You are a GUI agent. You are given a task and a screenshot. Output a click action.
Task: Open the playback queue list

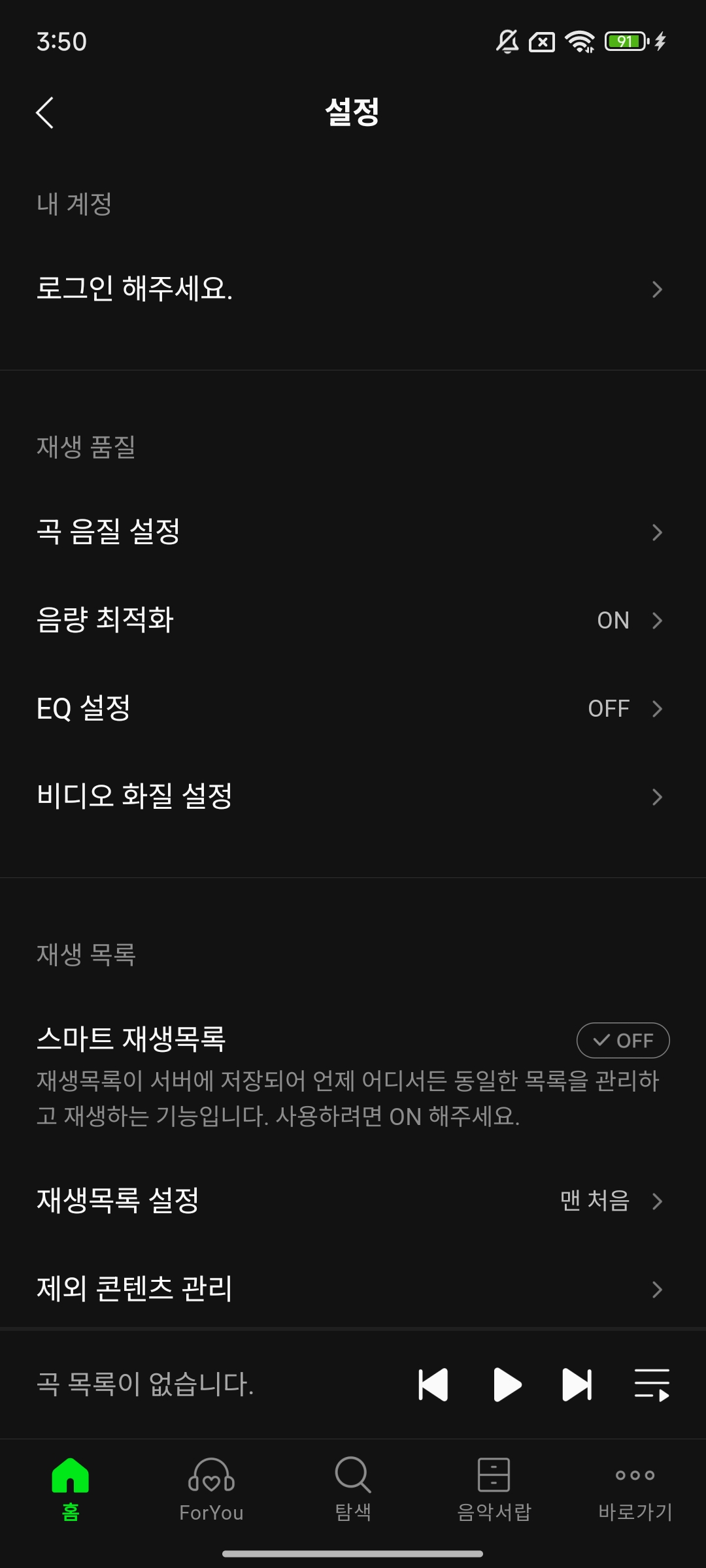tap(652, 1384)
